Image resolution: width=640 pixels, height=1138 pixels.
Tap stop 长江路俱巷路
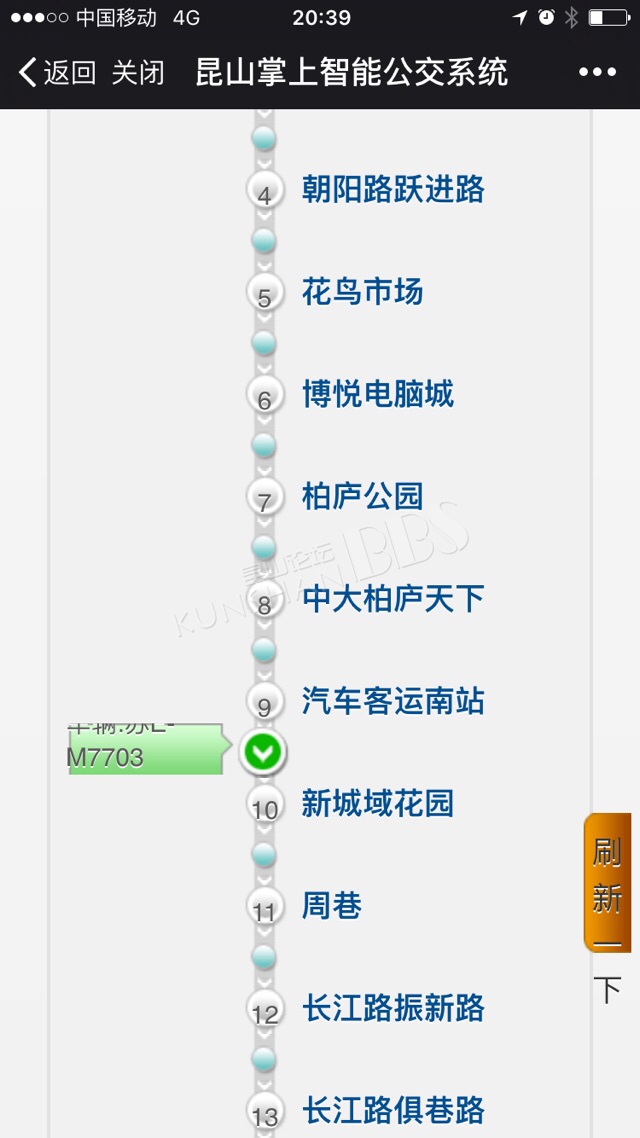pyautogui.click(x=393, y=1110)
